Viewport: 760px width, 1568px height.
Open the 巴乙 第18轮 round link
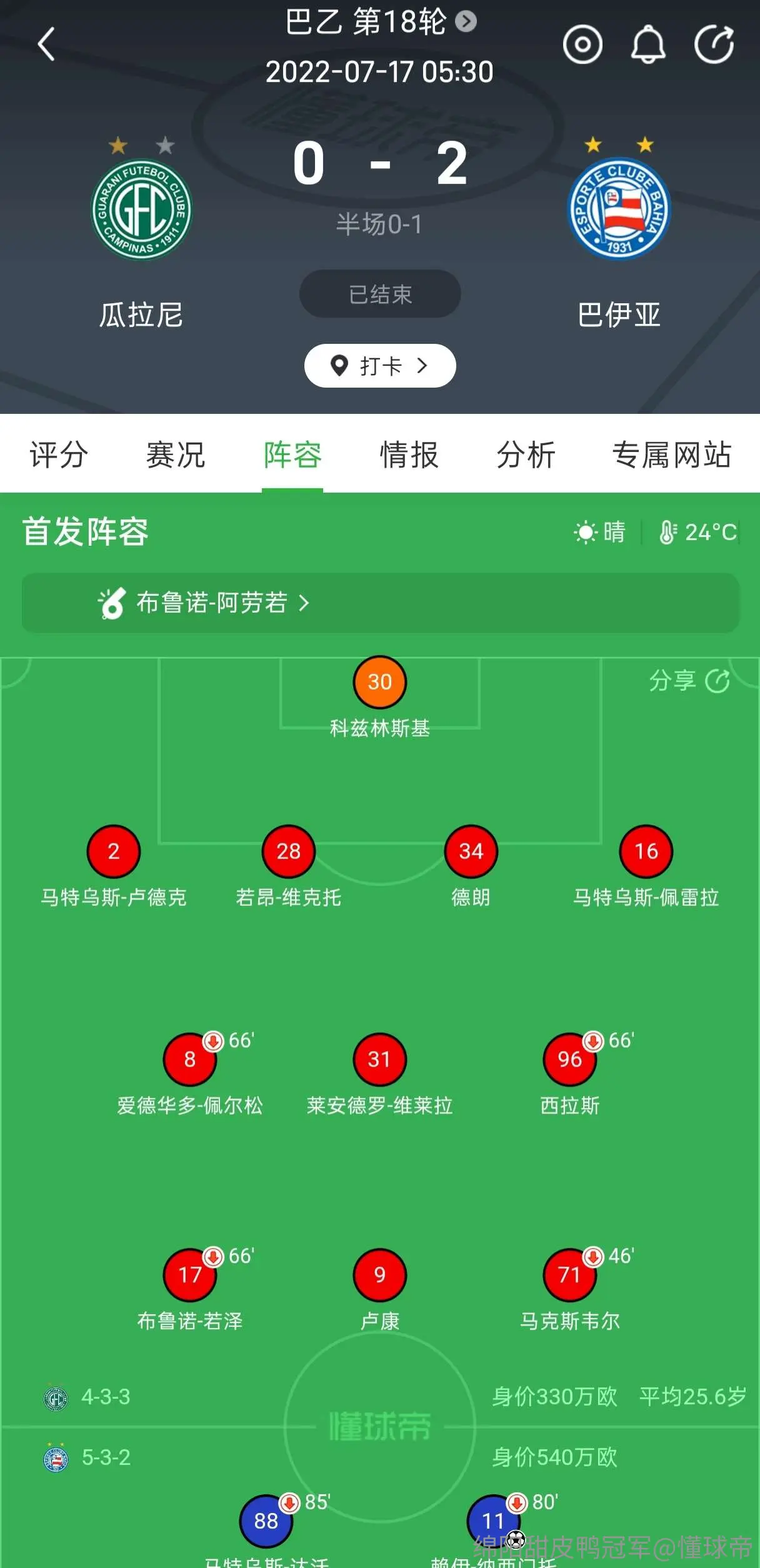click(x=380, y=22)
